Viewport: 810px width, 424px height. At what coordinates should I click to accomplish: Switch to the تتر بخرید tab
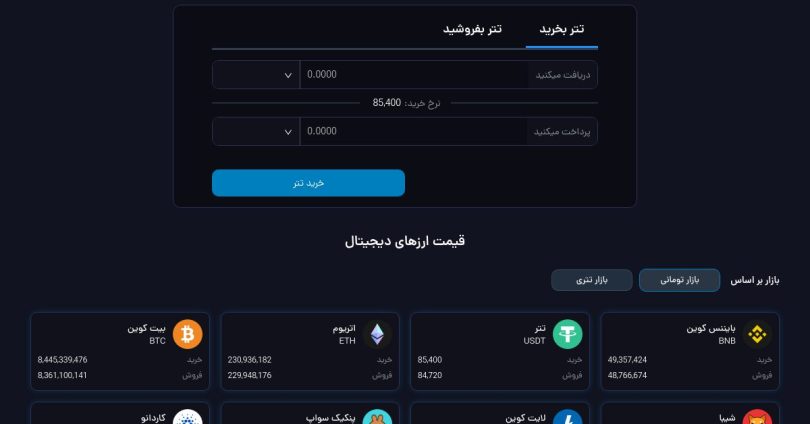click(x=561, y=30)
